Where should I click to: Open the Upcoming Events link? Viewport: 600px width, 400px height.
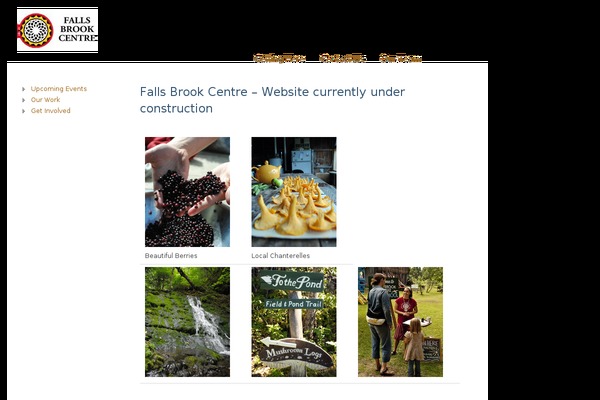pos(58,89)
